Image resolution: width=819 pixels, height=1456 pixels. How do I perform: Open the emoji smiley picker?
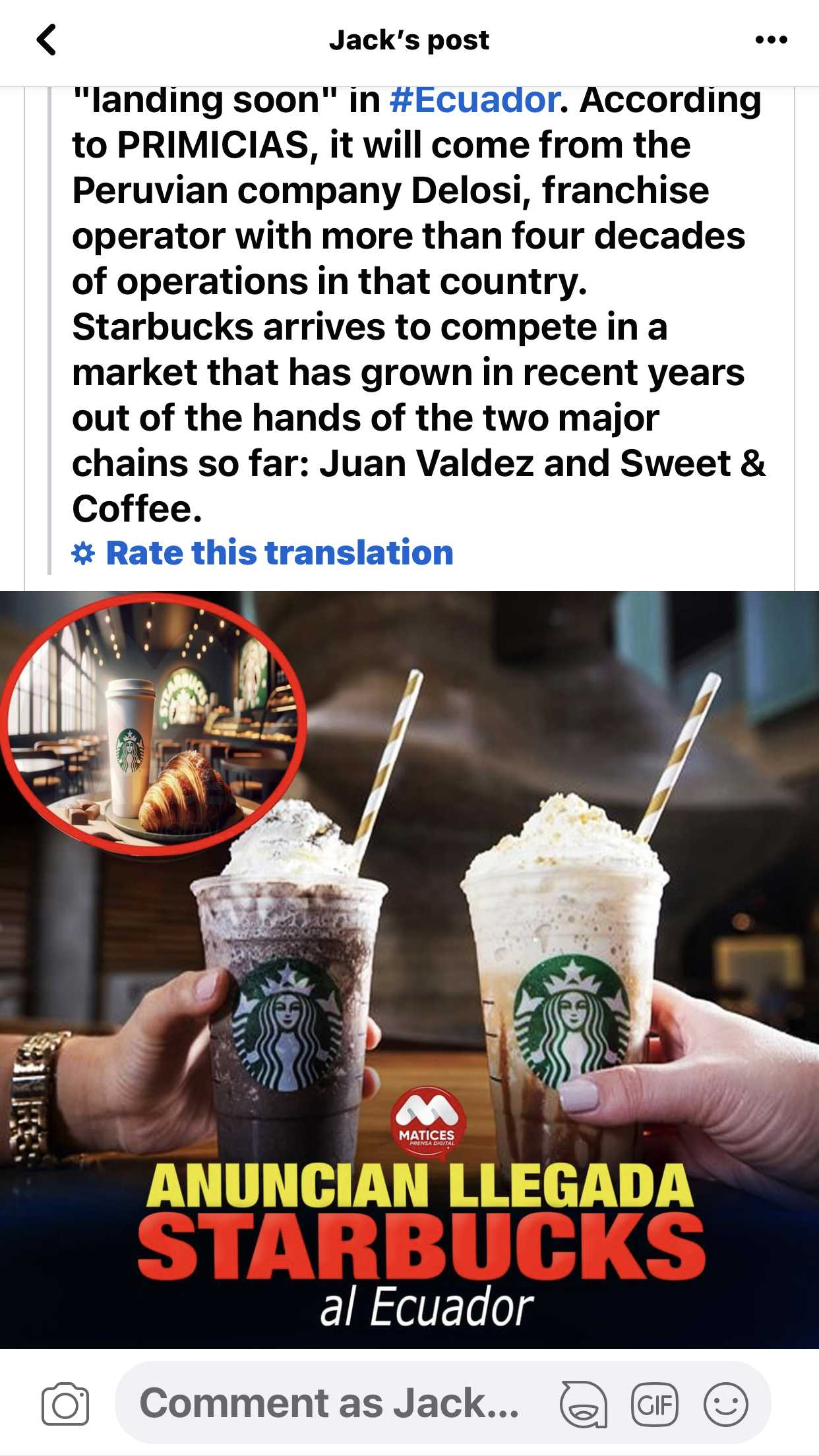(725, 1405)
